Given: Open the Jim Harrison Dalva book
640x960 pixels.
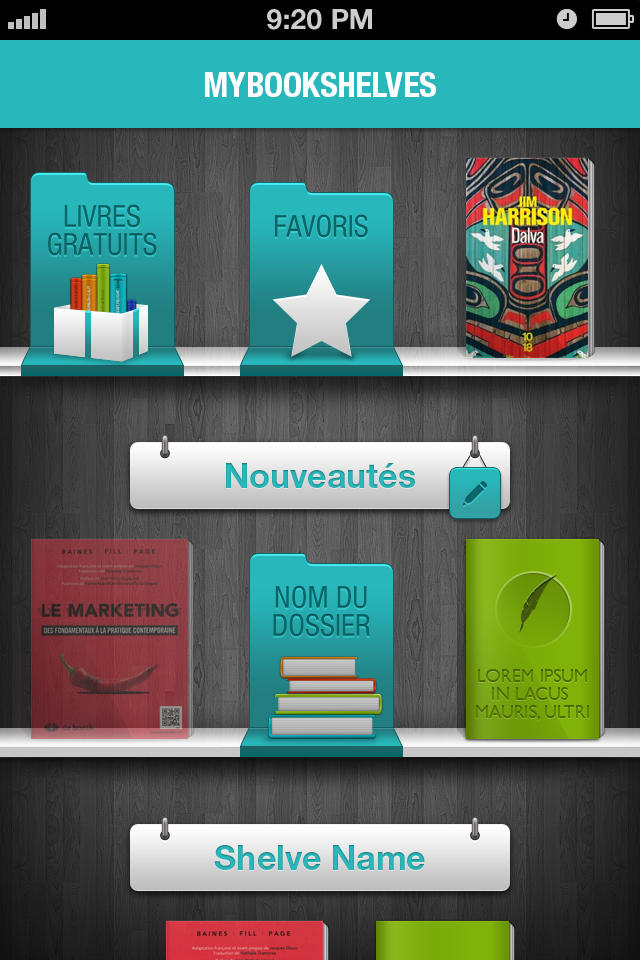Looking at the screenshot, I should [528, 258].
